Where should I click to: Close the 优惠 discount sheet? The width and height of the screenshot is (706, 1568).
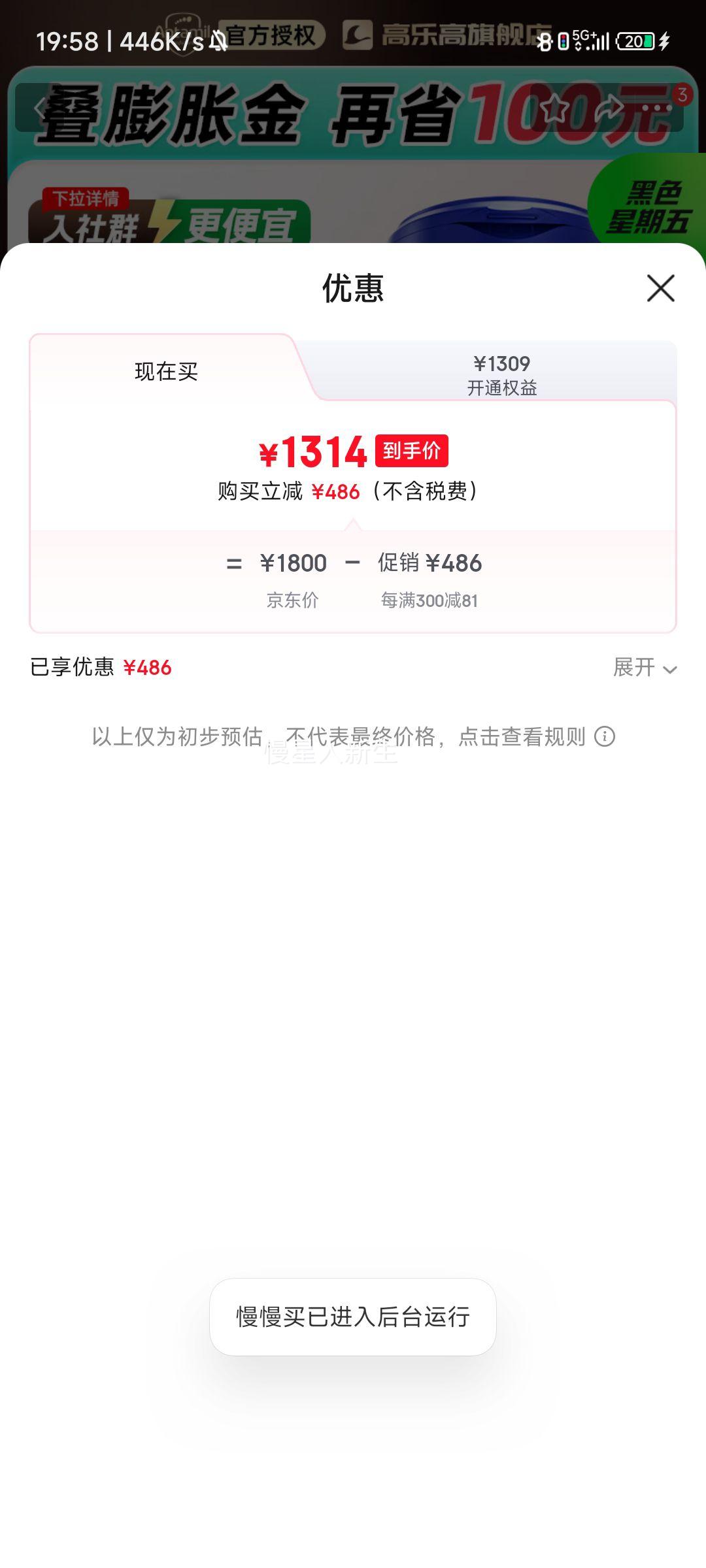(660, 288)
